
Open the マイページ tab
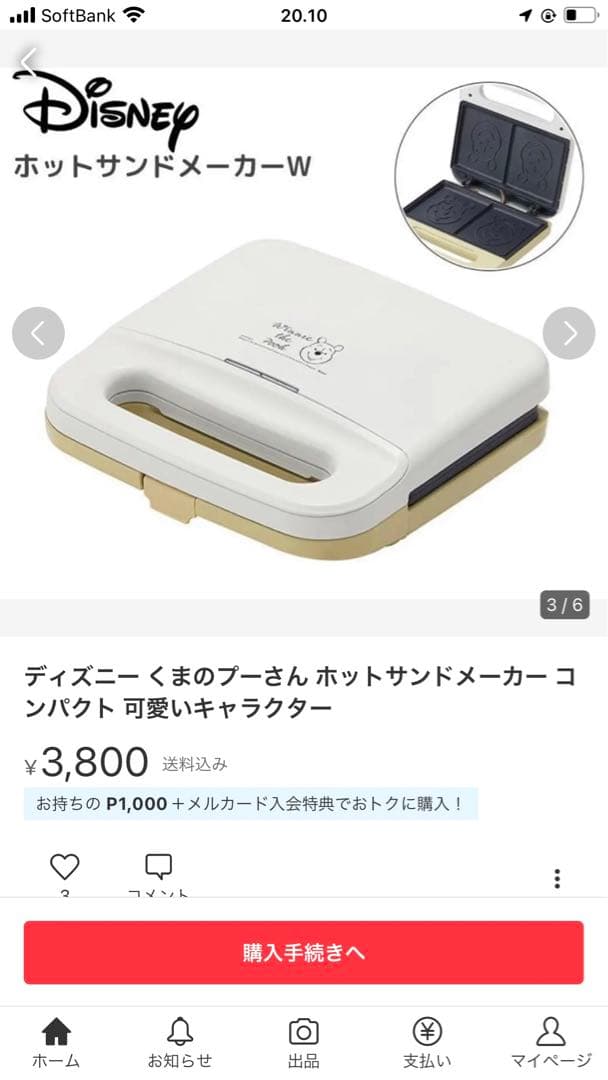pyautogui.click(x=551, y=1042)
